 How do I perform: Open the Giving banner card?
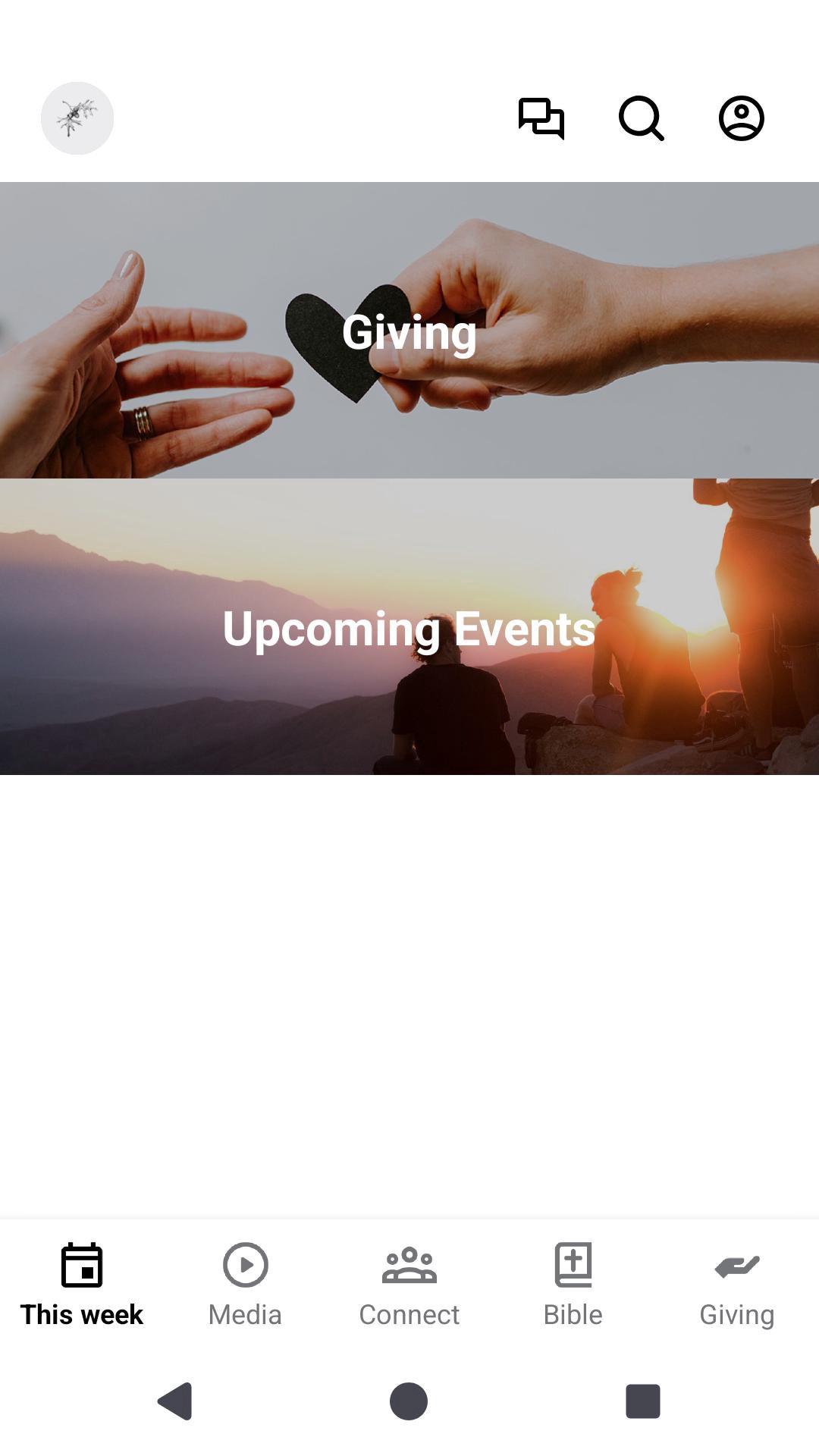[409, 331]
